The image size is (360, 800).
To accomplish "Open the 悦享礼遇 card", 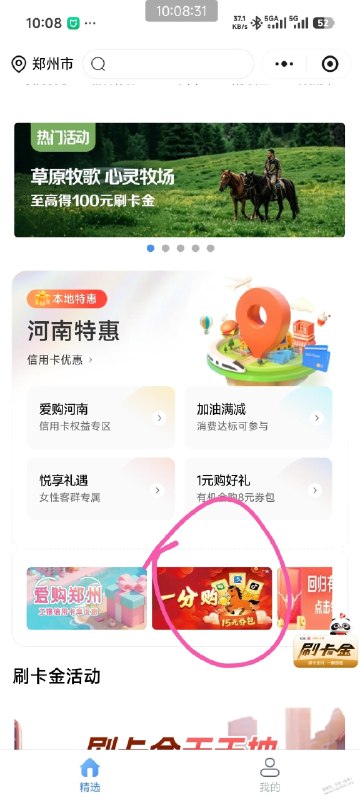I will click(101, 488).
